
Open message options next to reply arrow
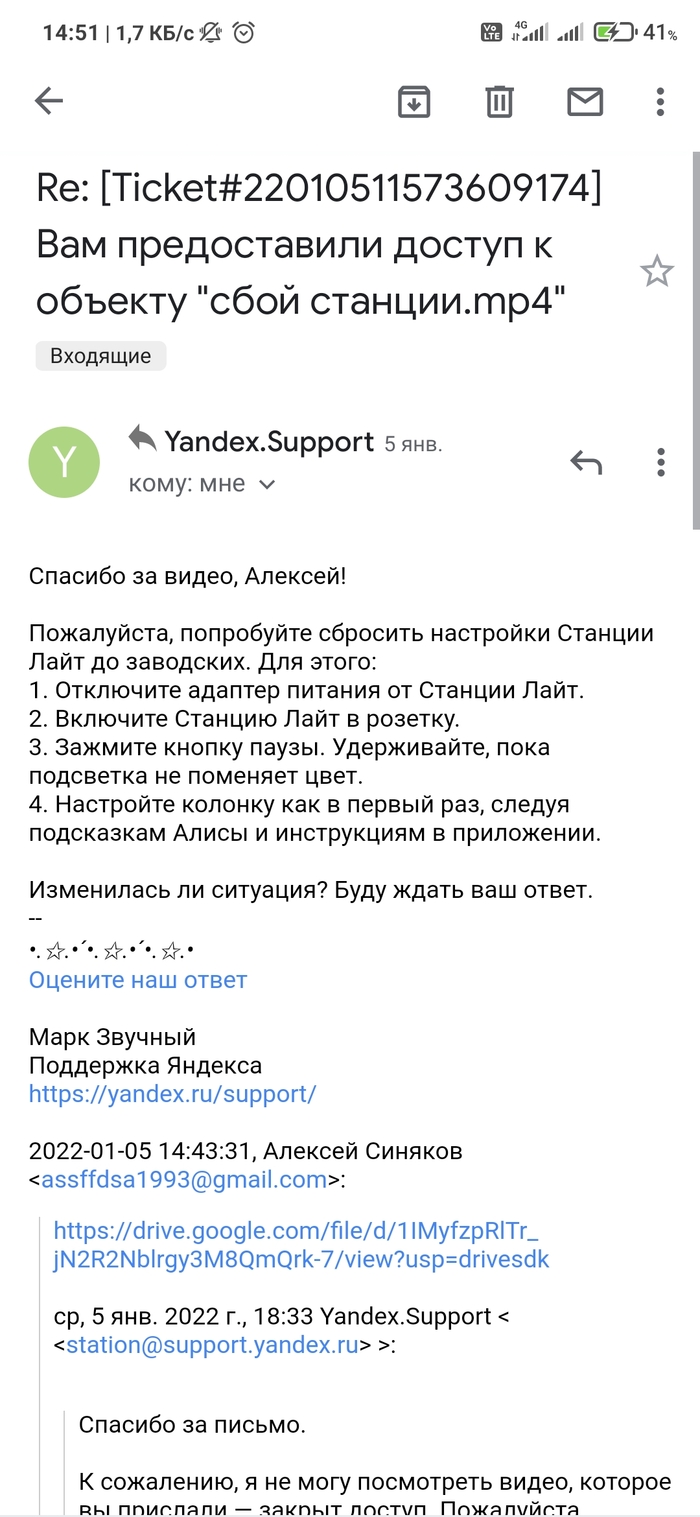tap(660, 462)
